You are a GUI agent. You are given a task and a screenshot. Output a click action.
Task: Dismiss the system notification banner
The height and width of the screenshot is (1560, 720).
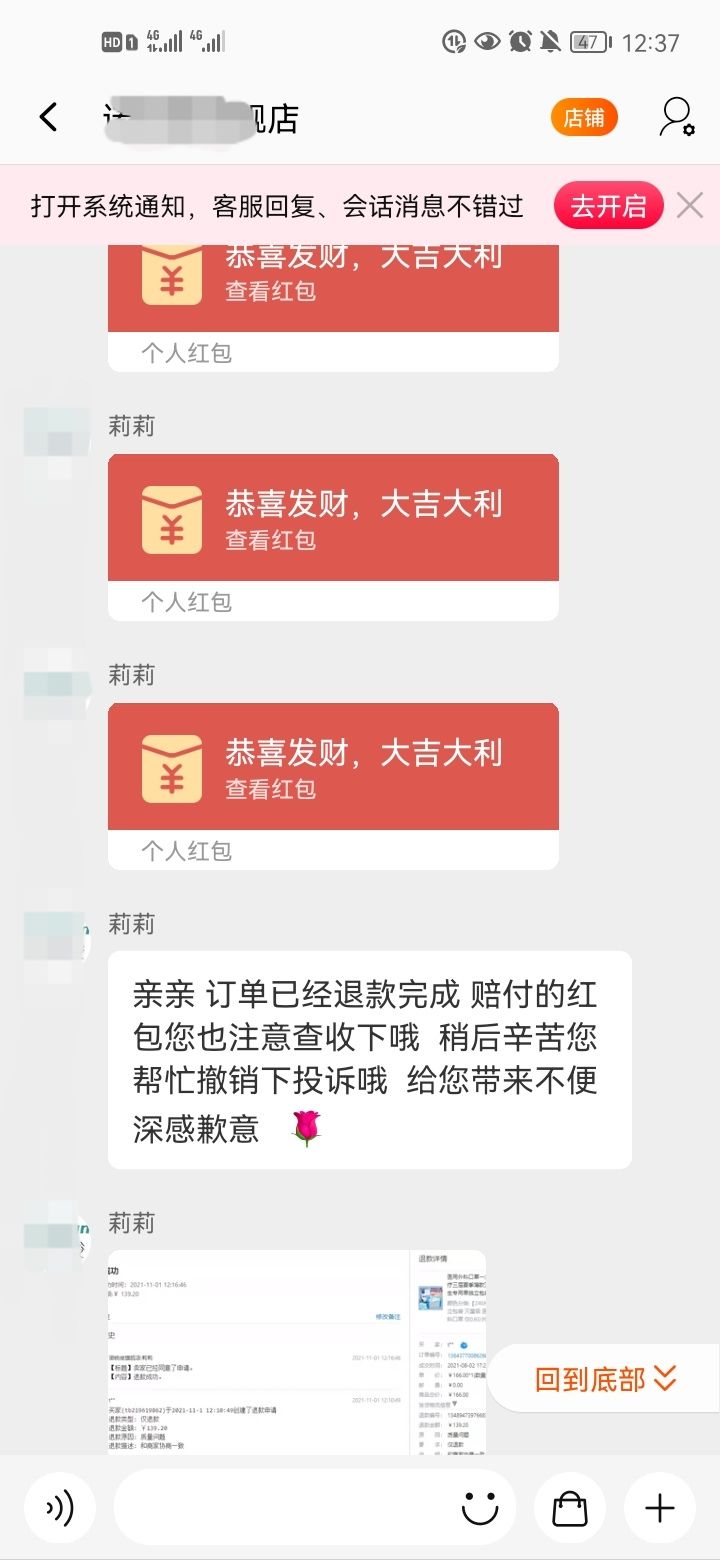(x=690, y=206)
